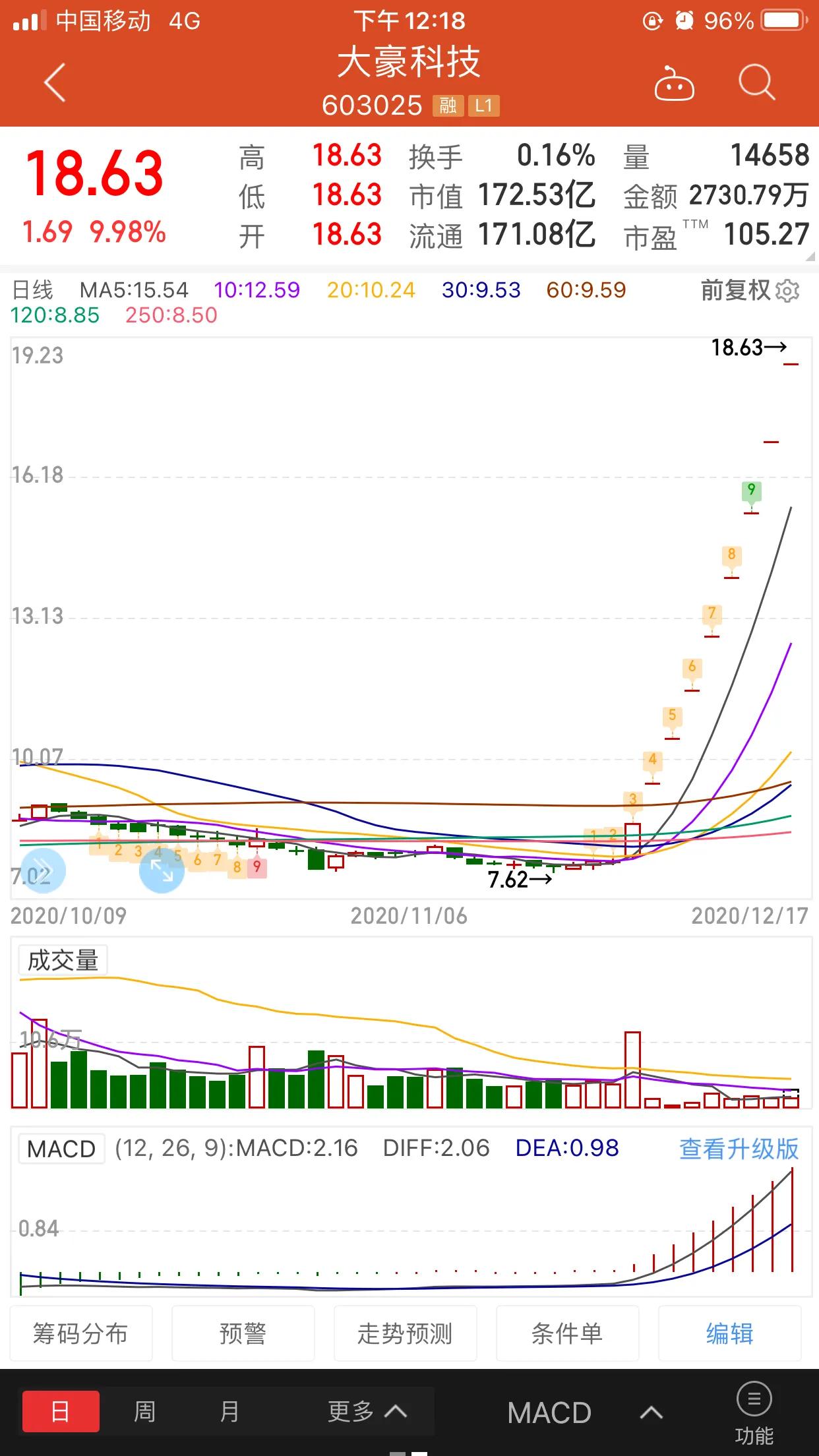Open 走势预测 trend forecast
Viewport: 819px width, 1456px height.
pyautogui.click(x=405, y=1333)
